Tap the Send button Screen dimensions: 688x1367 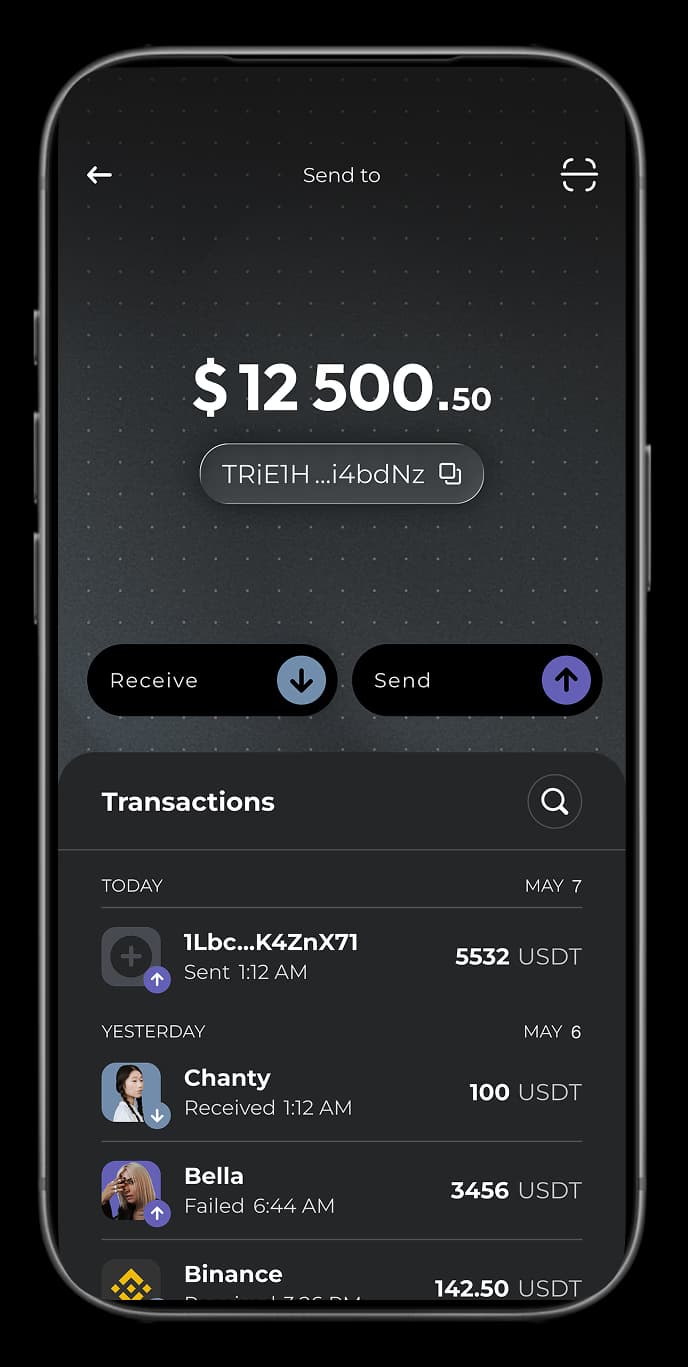pyautogui.click(x=477, y=680)
